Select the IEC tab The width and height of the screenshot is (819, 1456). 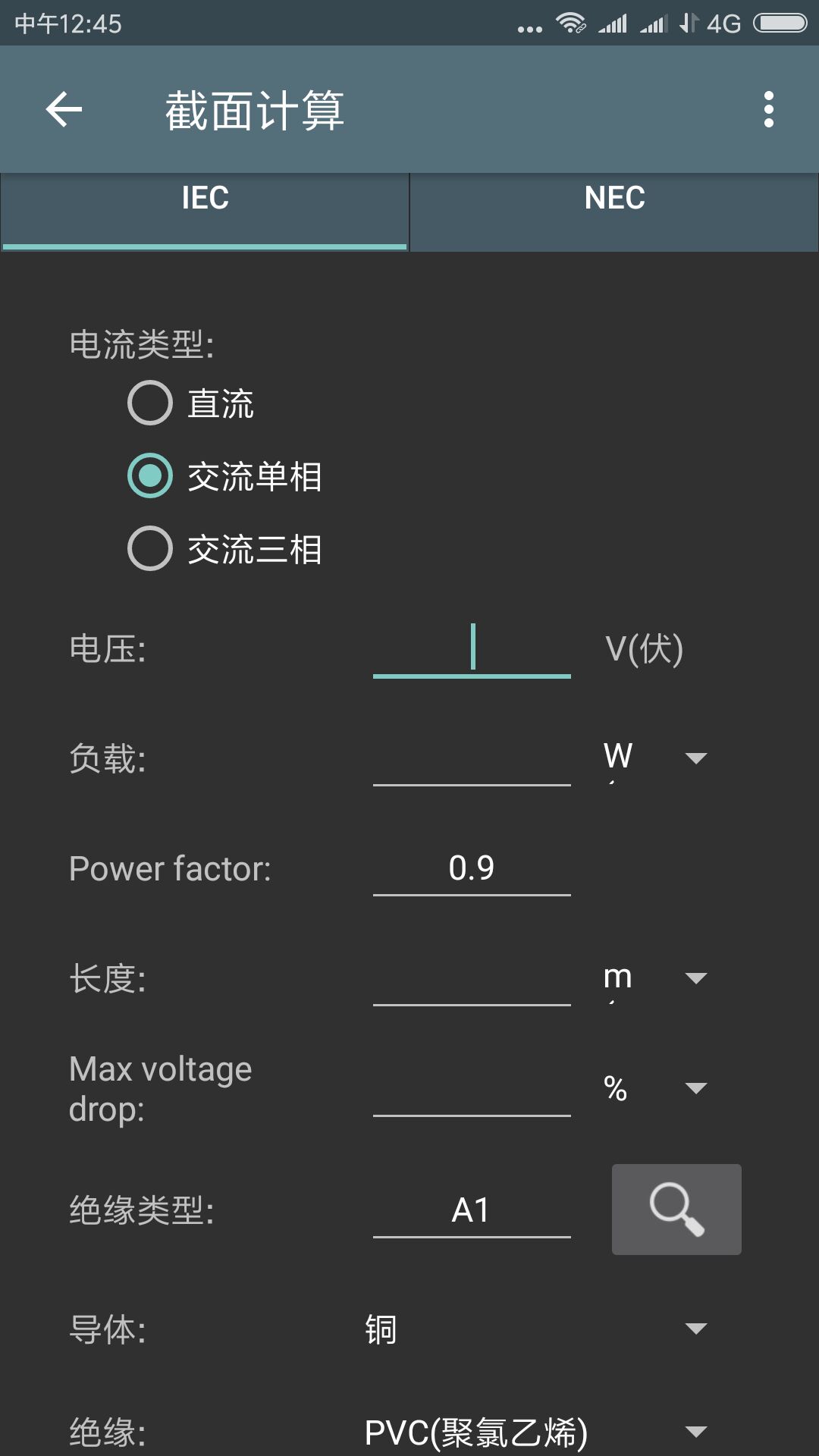(205, 197)
